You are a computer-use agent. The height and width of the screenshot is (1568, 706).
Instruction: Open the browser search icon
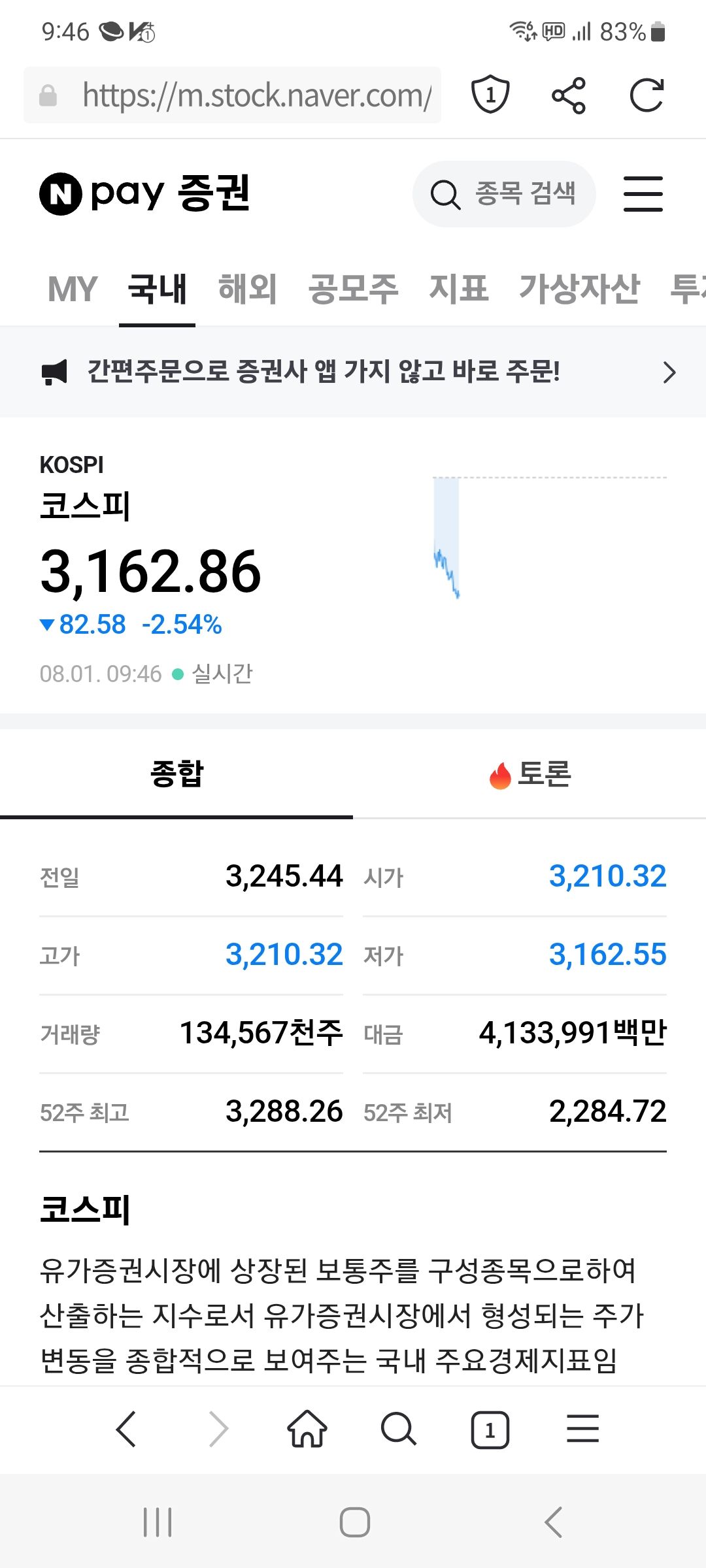(x=398, y=1429)
